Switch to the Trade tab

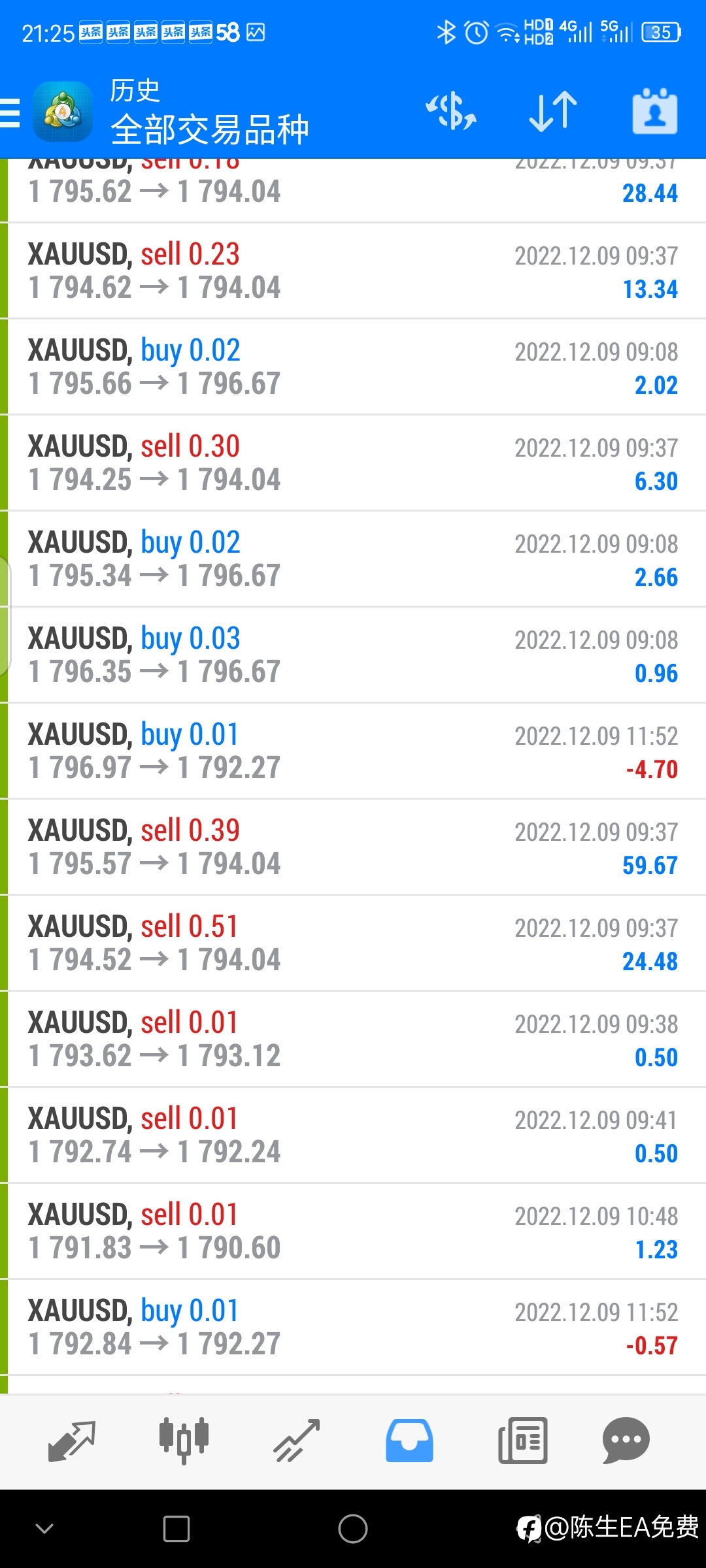297,1441
